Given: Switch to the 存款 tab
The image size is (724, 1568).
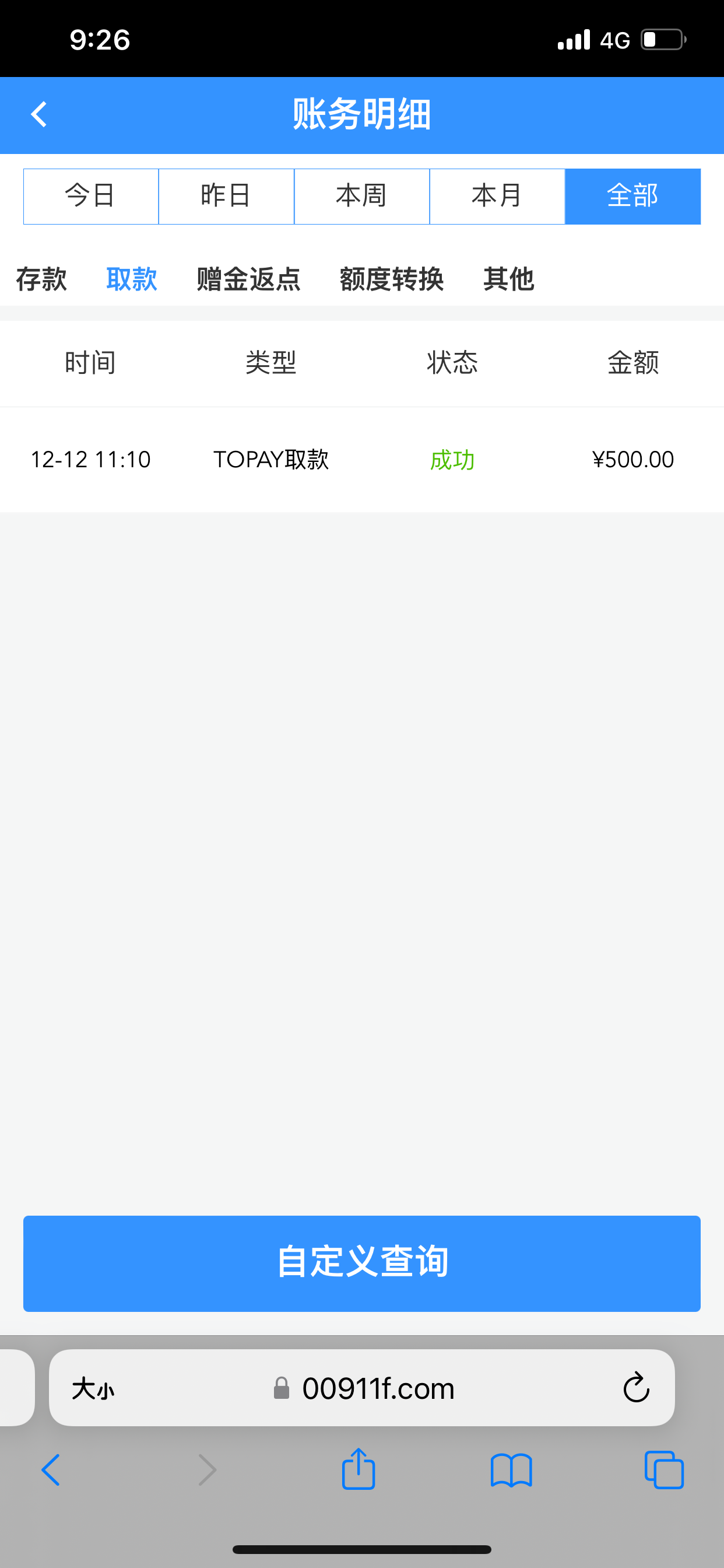Looking at the screenshot, I should (41, 279).
